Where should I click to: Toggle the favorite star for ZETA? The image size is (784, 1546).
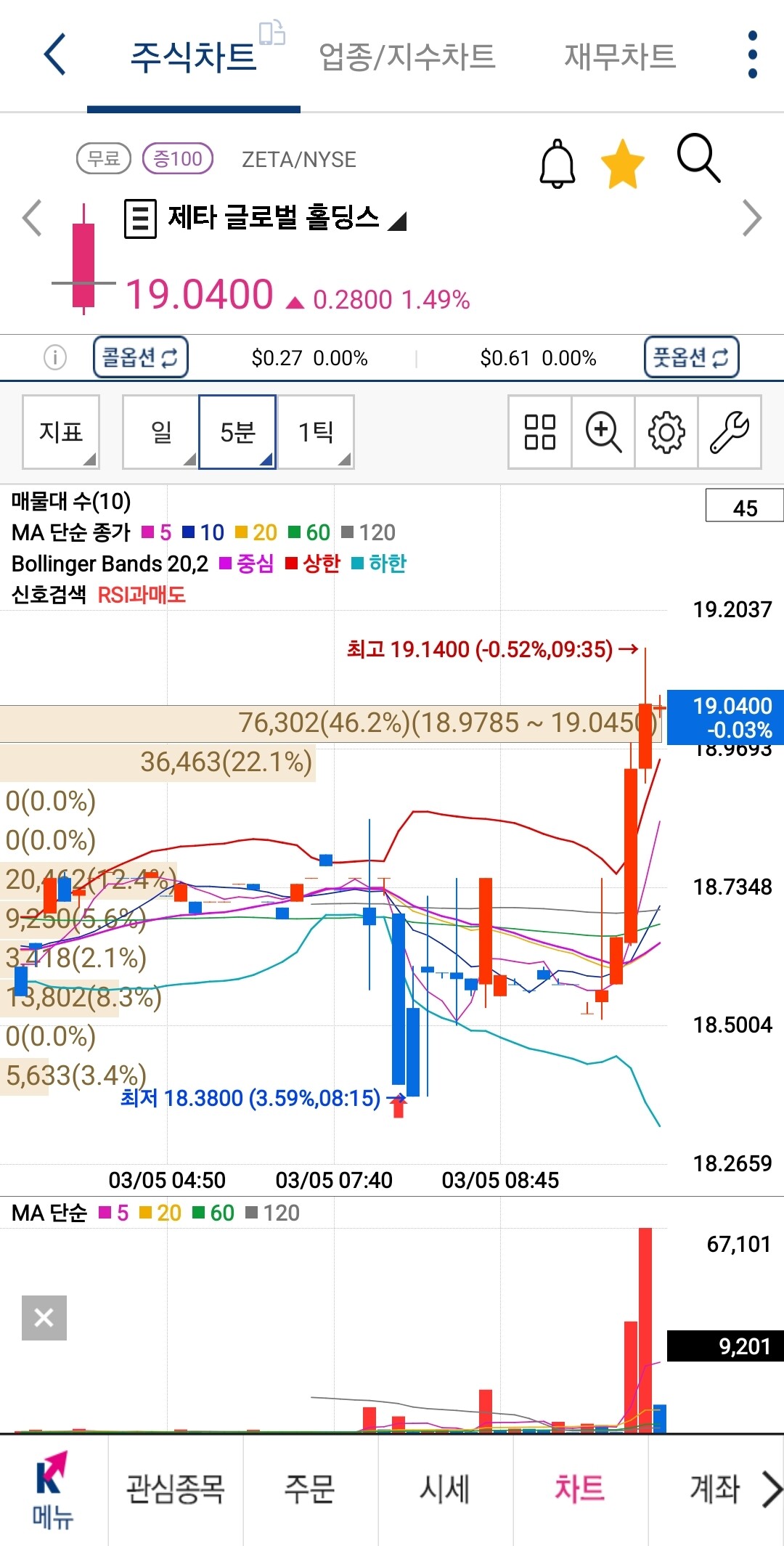(623, 164)
